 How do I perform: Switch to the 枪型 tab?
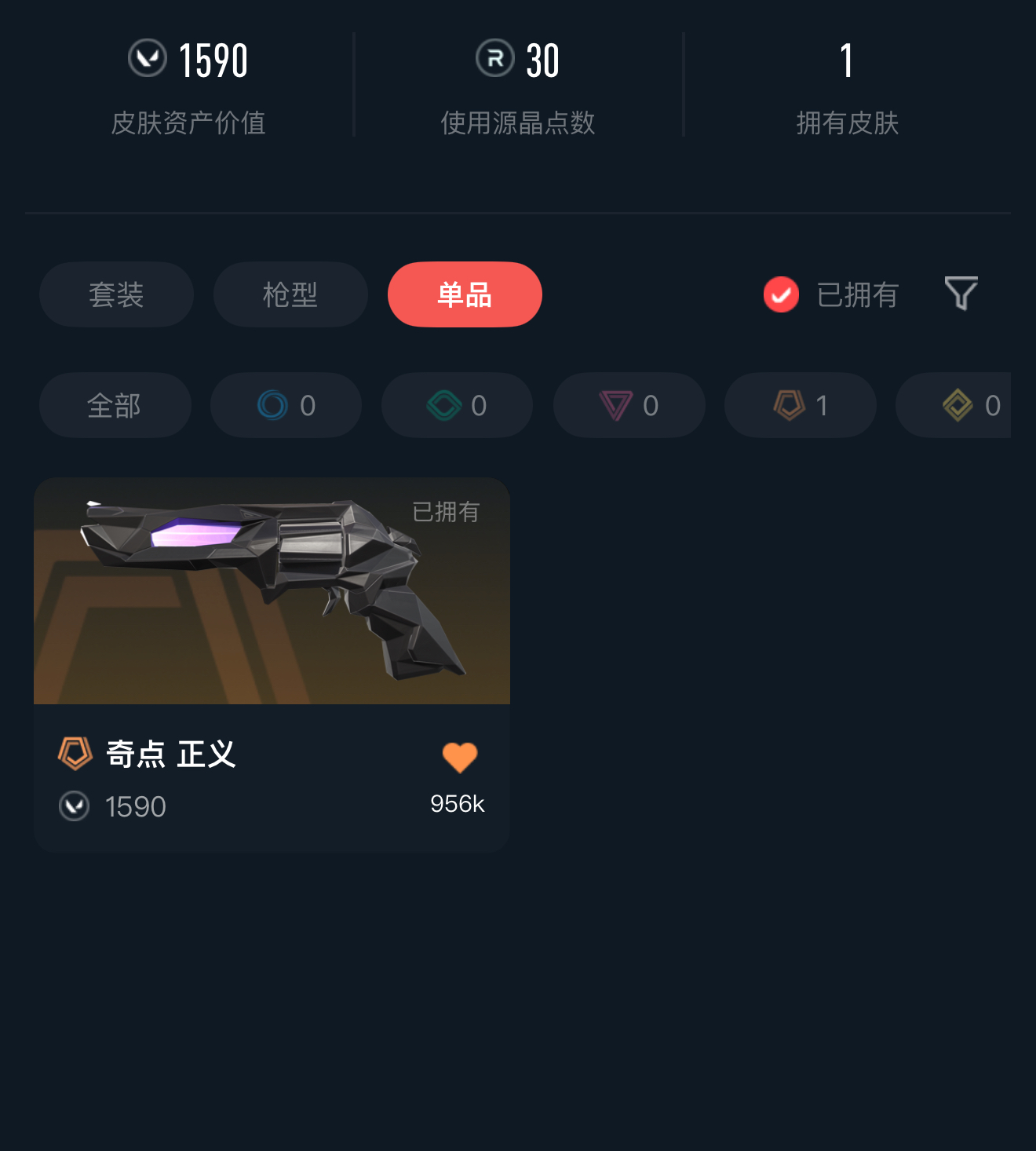(290, 294)
